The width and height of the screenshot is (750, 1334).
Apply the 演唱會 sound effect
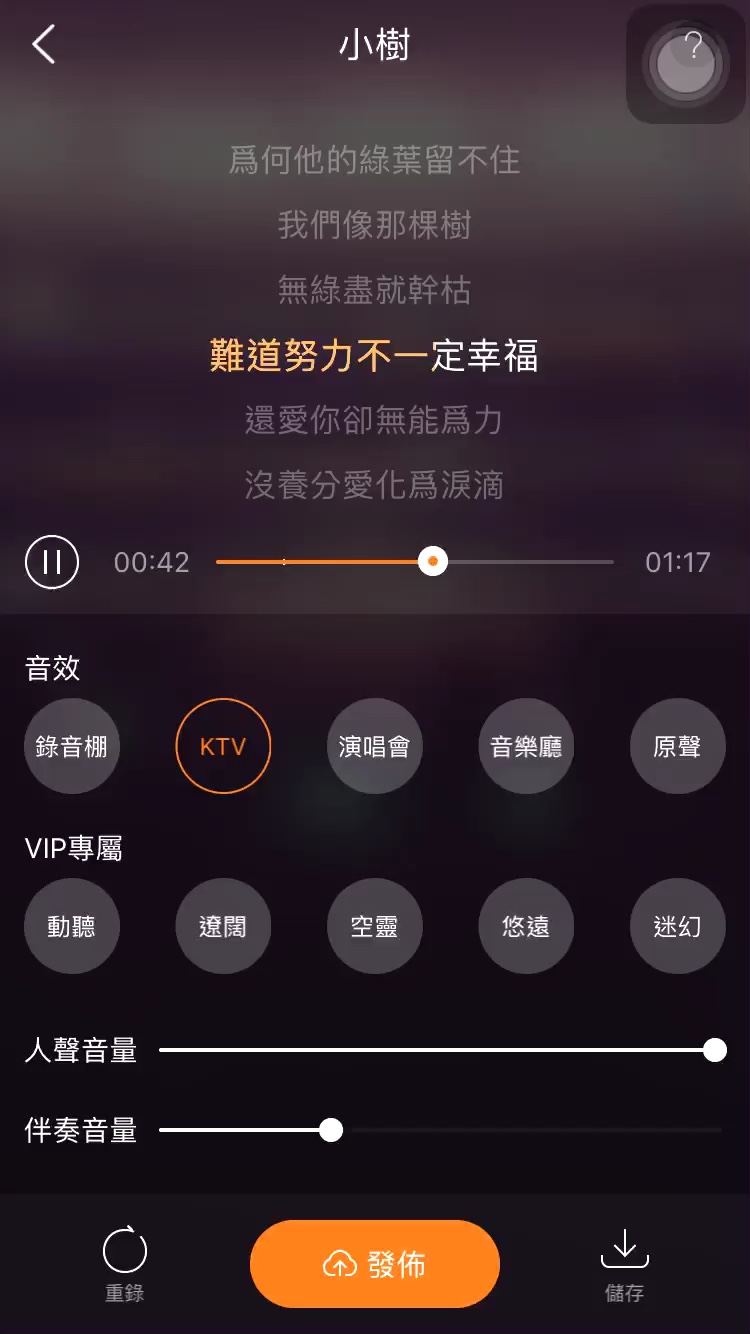[x=374, y=746]
